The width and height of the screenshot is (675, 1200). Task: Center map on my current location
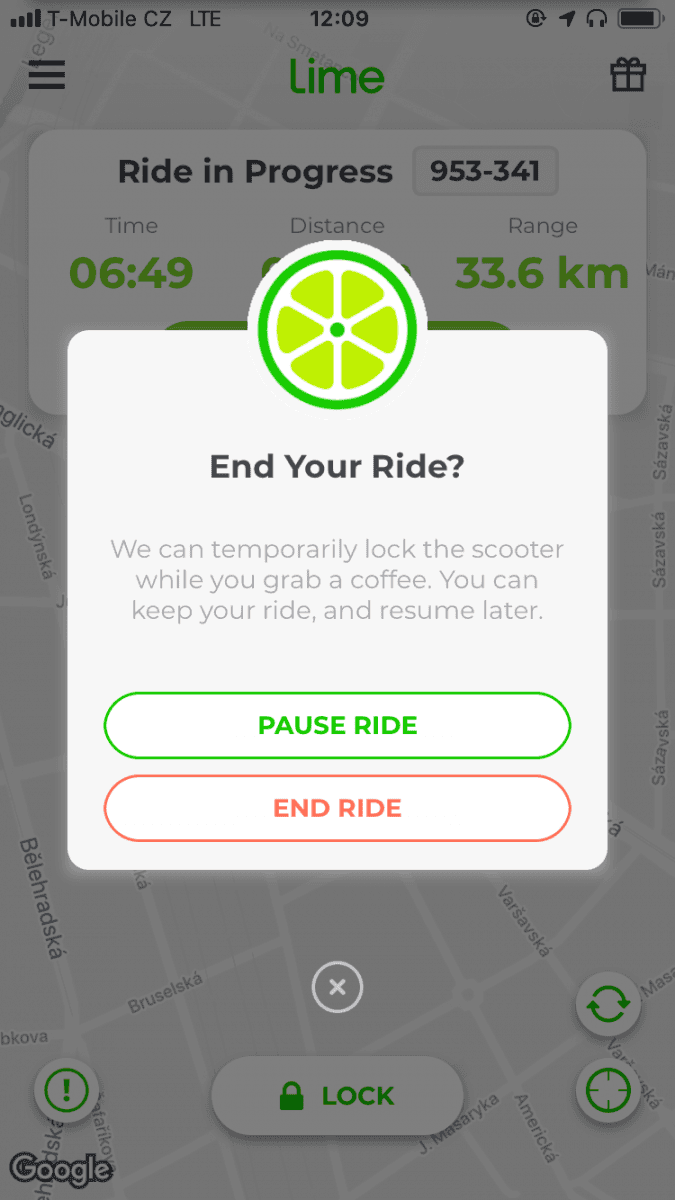(x=608, y=1089)
